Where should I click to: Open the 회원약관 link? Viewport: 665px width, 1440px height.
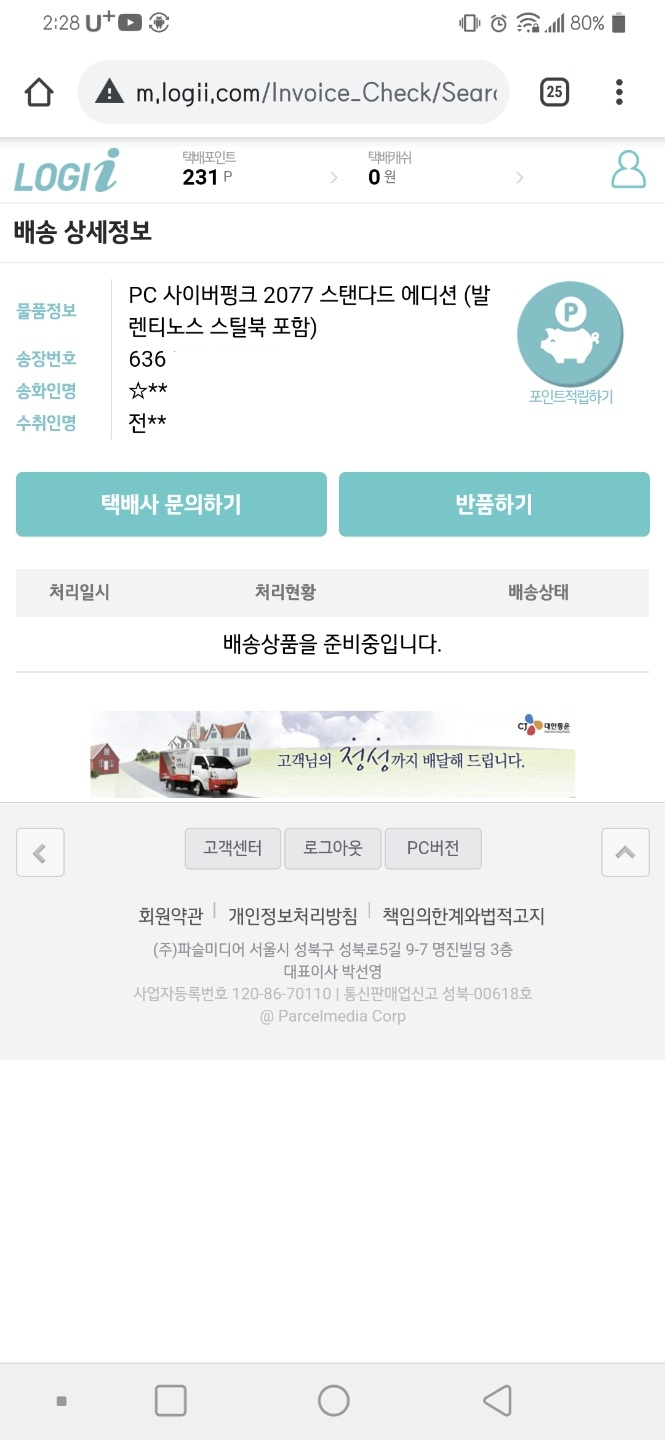pos(170,915)
